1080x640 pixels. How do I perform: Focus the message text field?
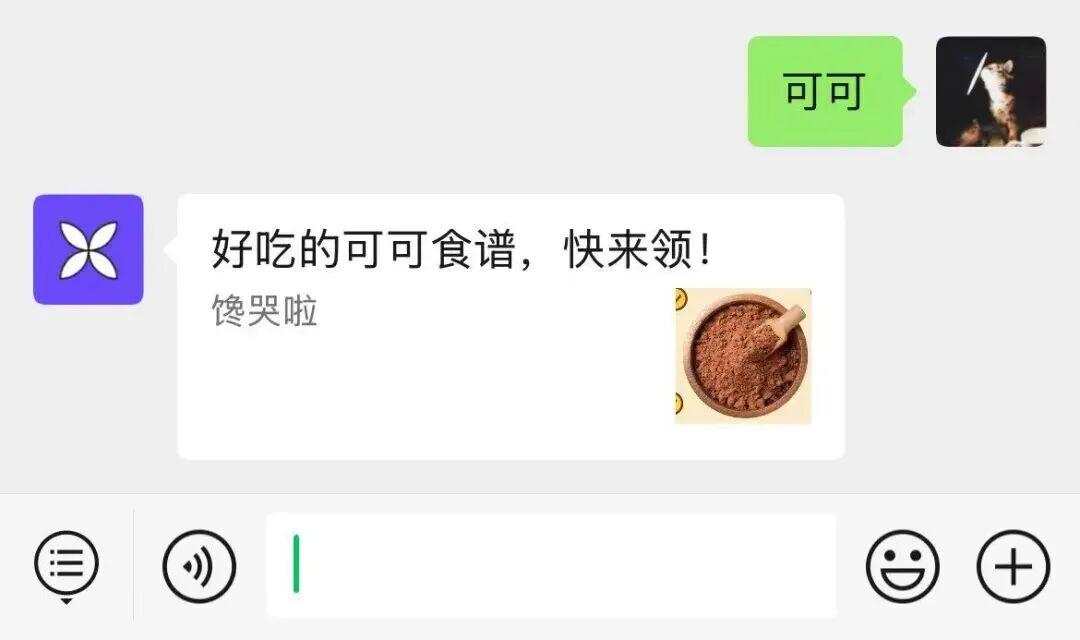(x=550, y=565)
